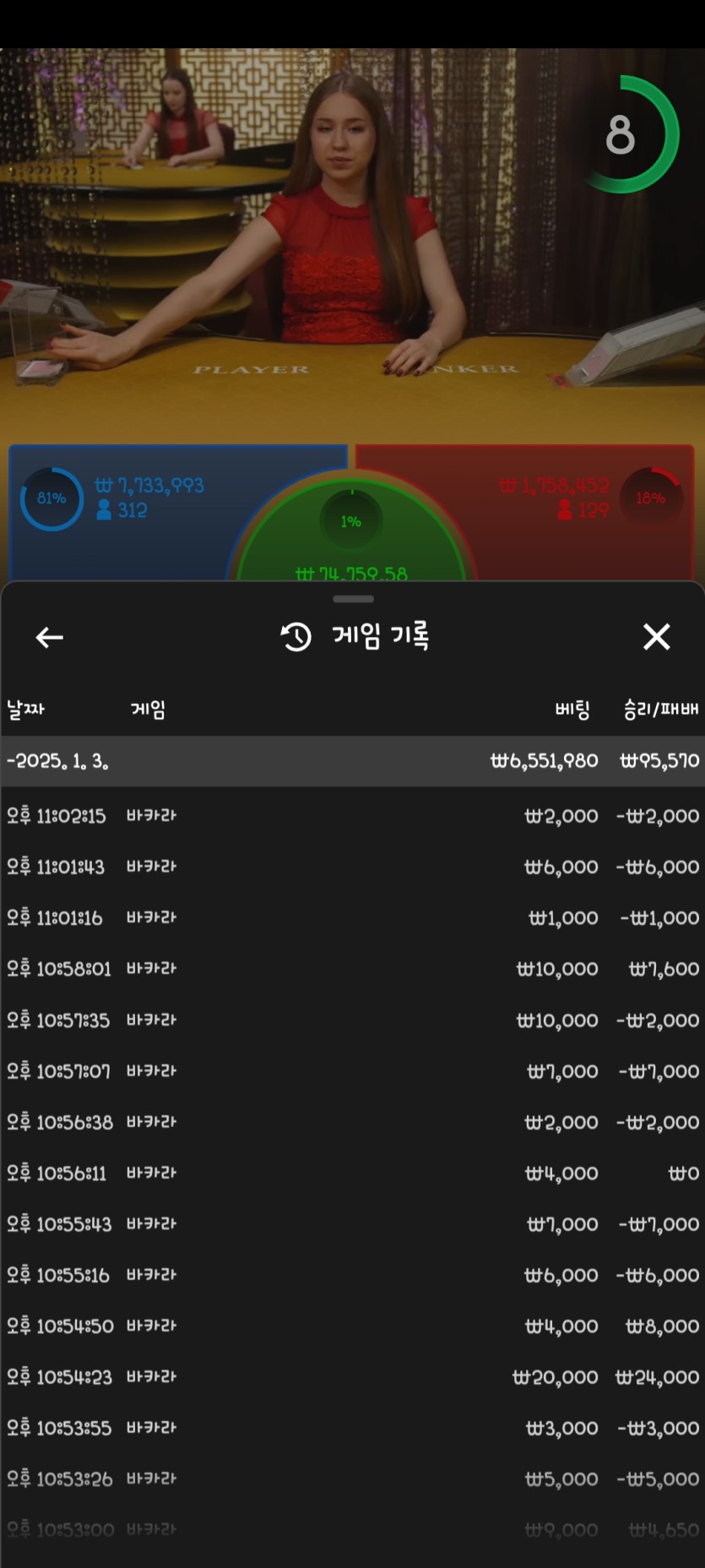The image size is (705, 1568).
Task: Open the 오후 10:54:23 ₩20,000 bet record
Action: (x=352, y=1377)
